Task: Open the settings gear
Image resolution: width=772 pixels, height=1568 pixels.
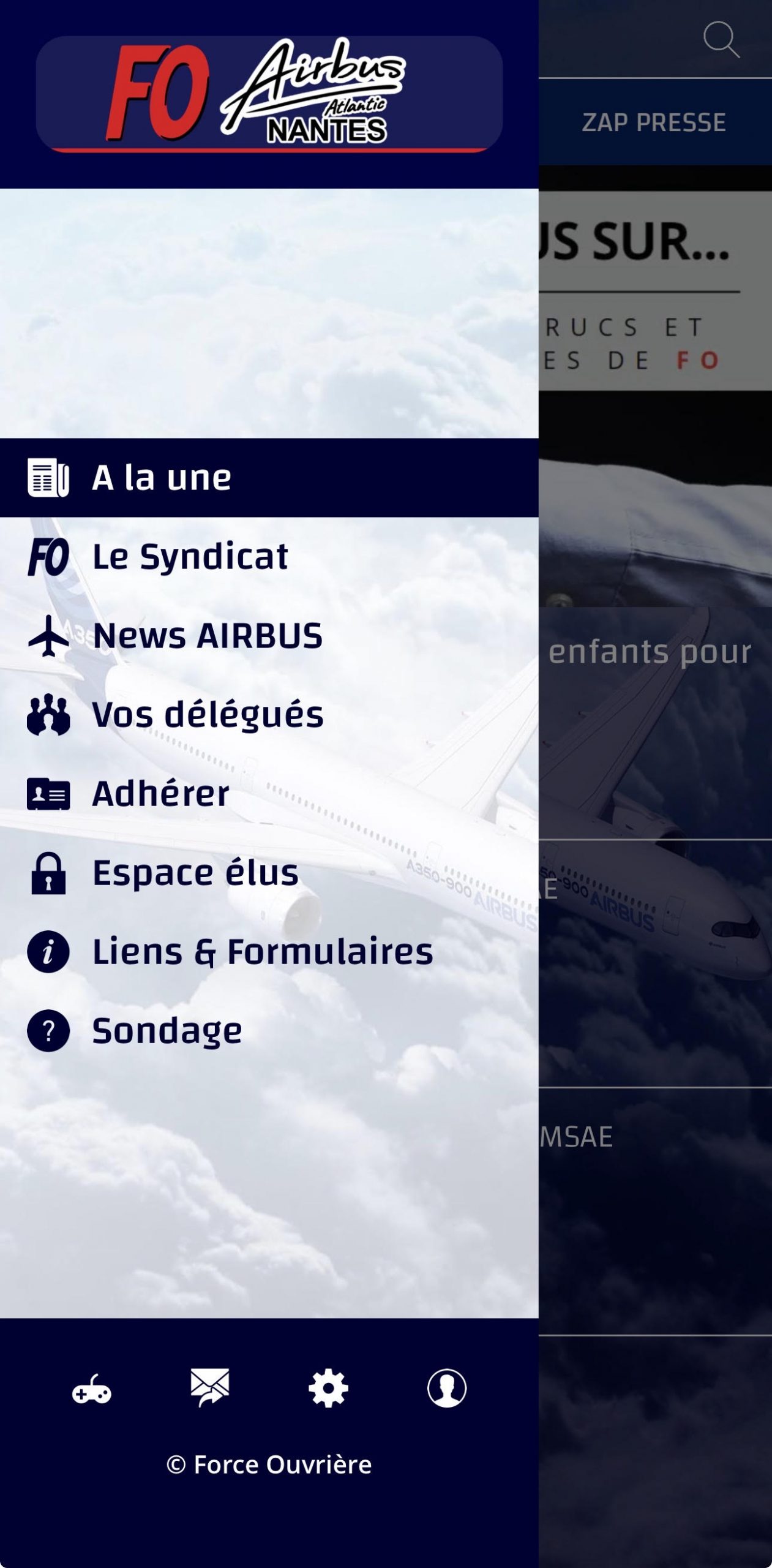Action: (x=328, y=1388)
